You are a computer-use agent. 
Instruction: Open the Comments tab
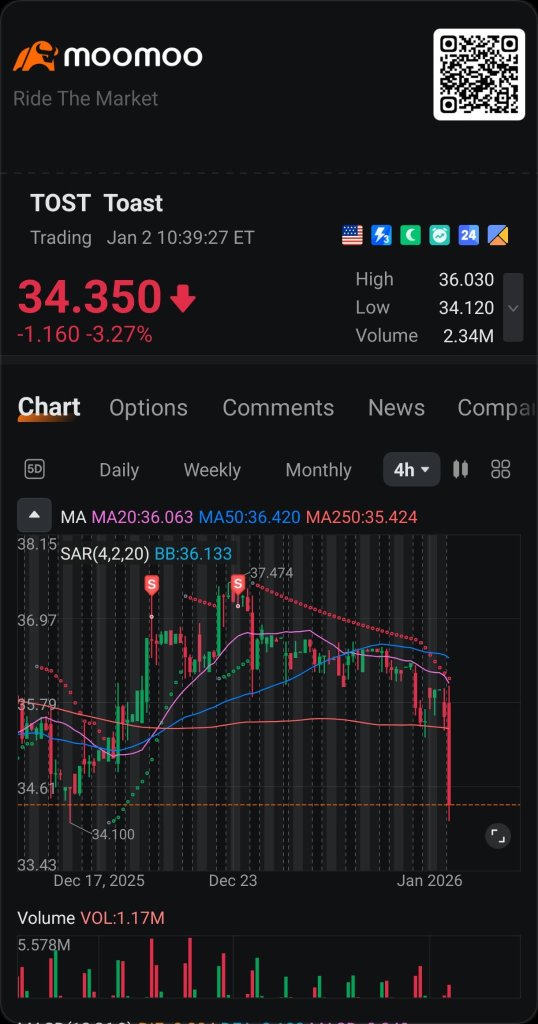(278, 408)
